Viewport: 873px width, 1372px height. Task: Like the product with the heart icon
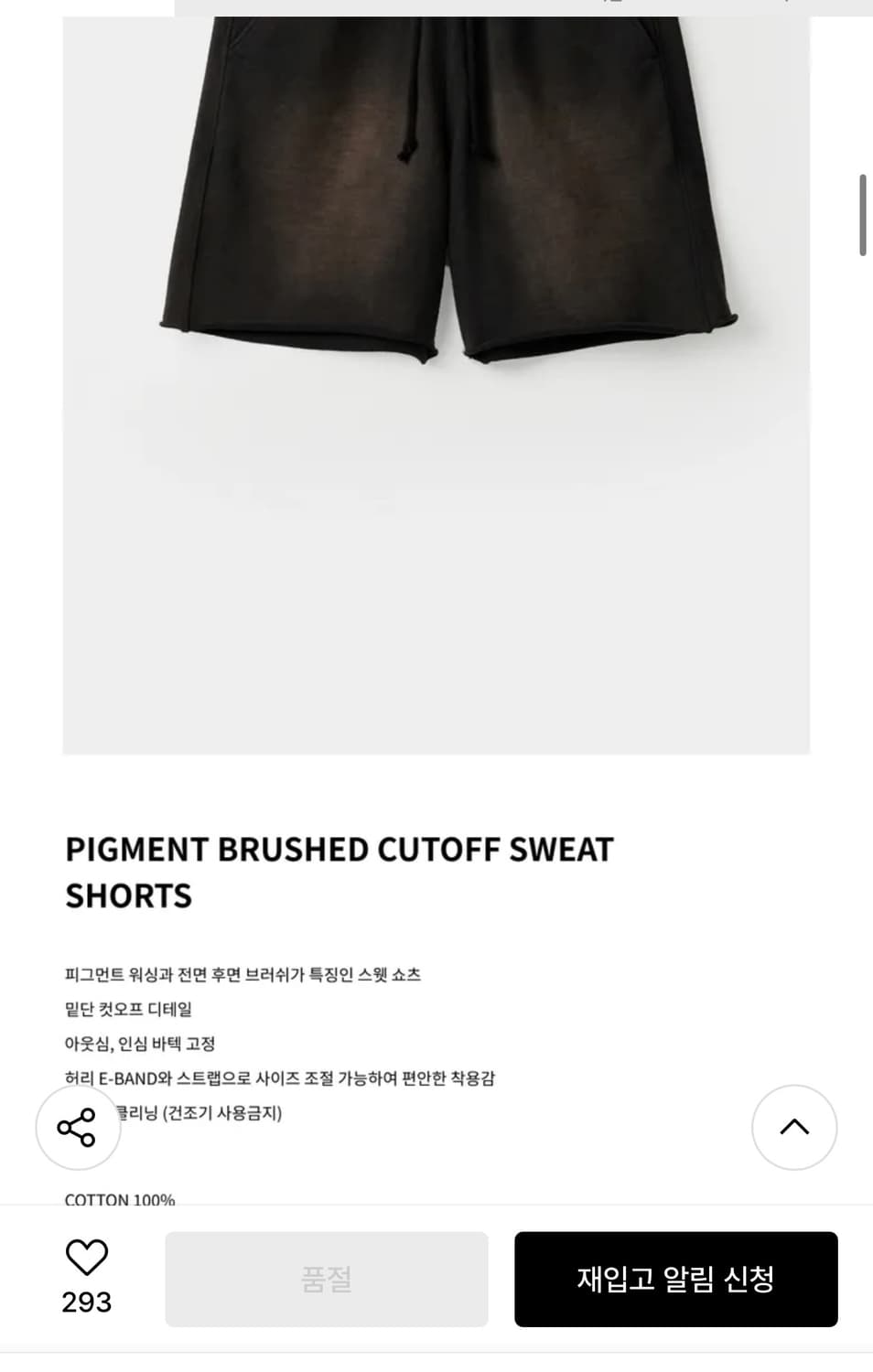click(87, 1258)
